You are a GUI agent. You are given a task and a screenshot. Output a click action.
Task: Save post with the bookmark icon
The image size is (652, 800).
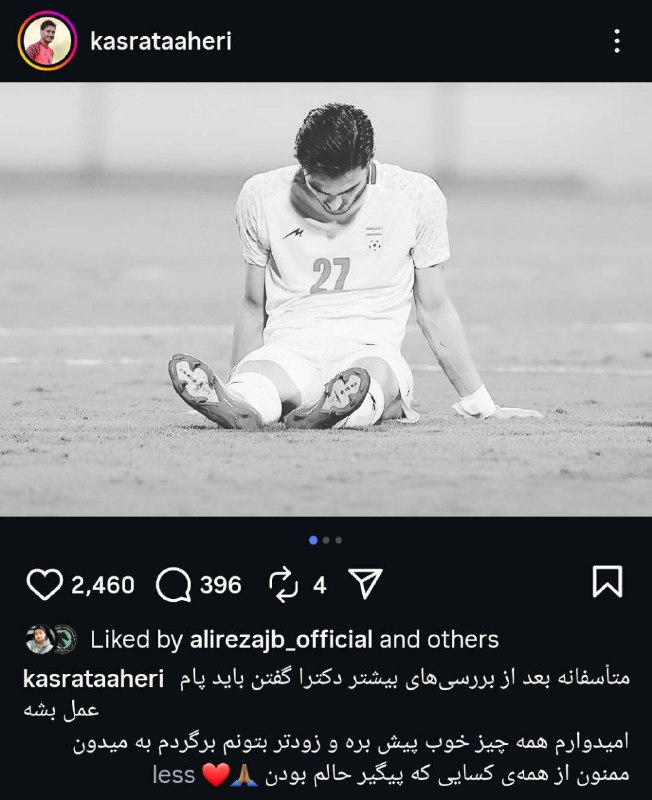pos(607,582)
